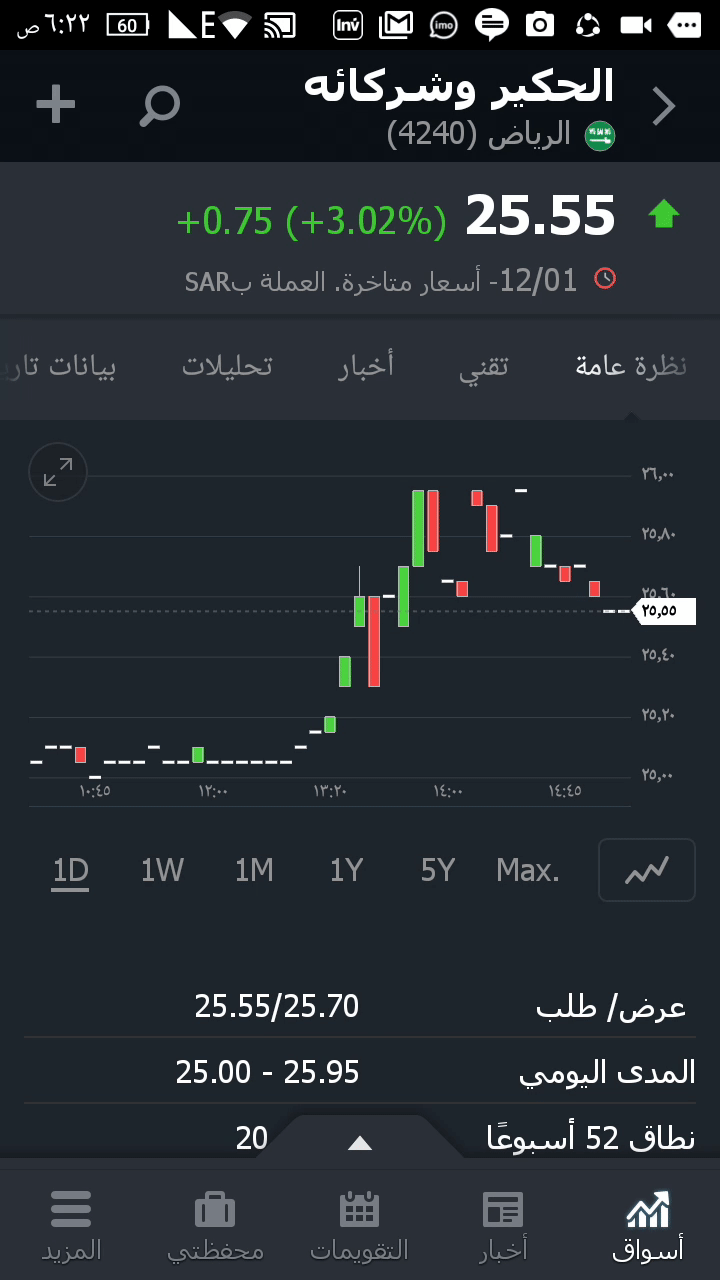Open the تحليلات tab
The image size is (720, 1280).
point(227,366)
